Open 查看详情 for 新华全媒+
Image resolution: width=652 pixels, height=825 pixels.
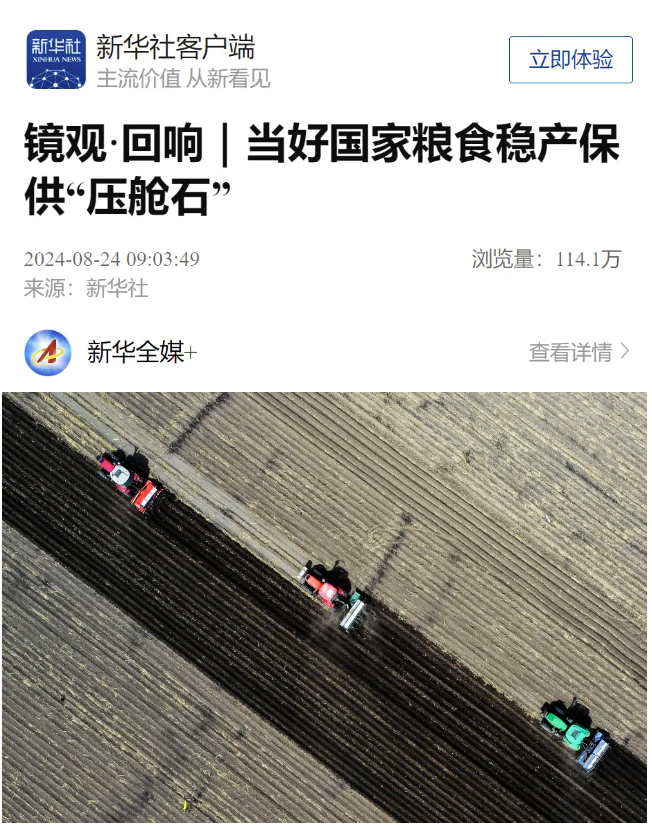coord(578,352)
